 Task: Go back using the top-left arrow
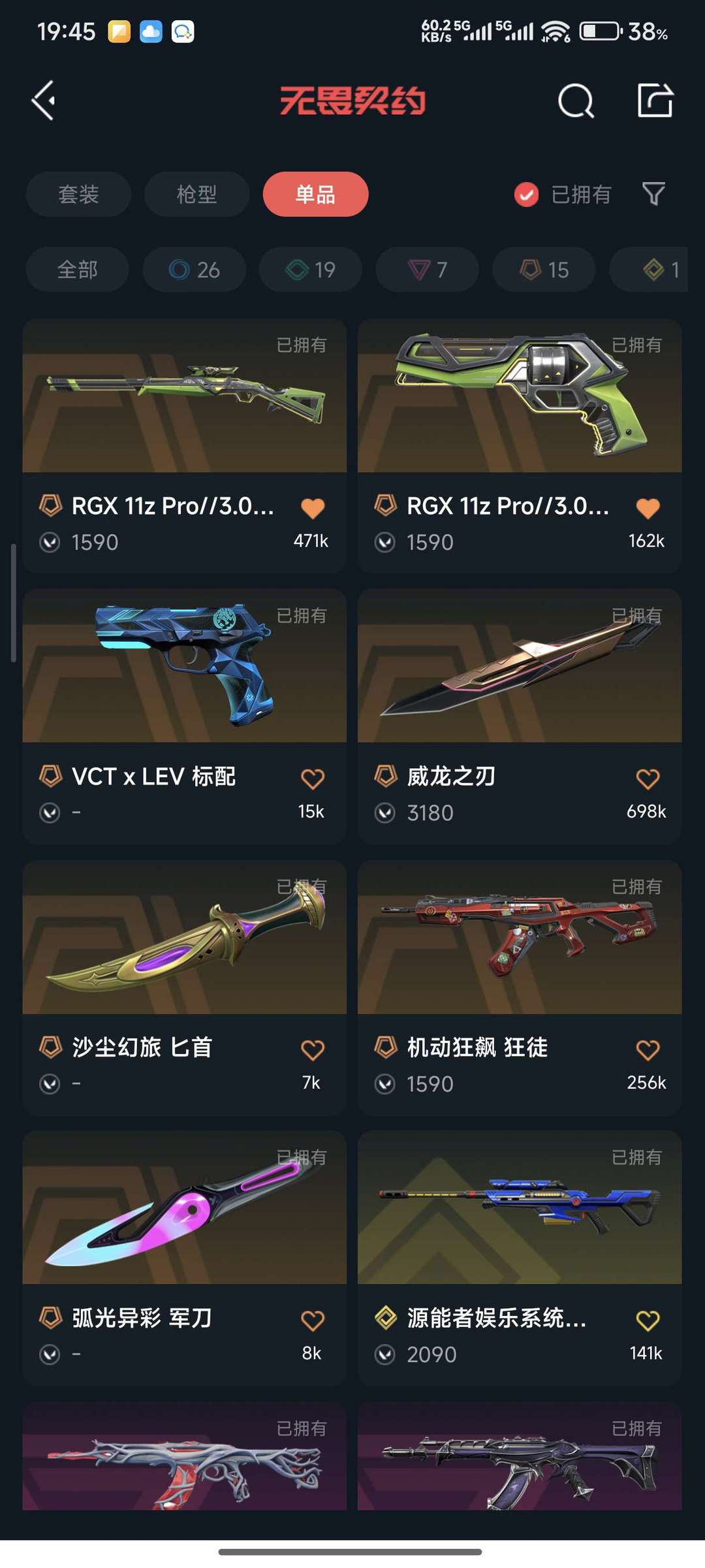click(44, 101)
